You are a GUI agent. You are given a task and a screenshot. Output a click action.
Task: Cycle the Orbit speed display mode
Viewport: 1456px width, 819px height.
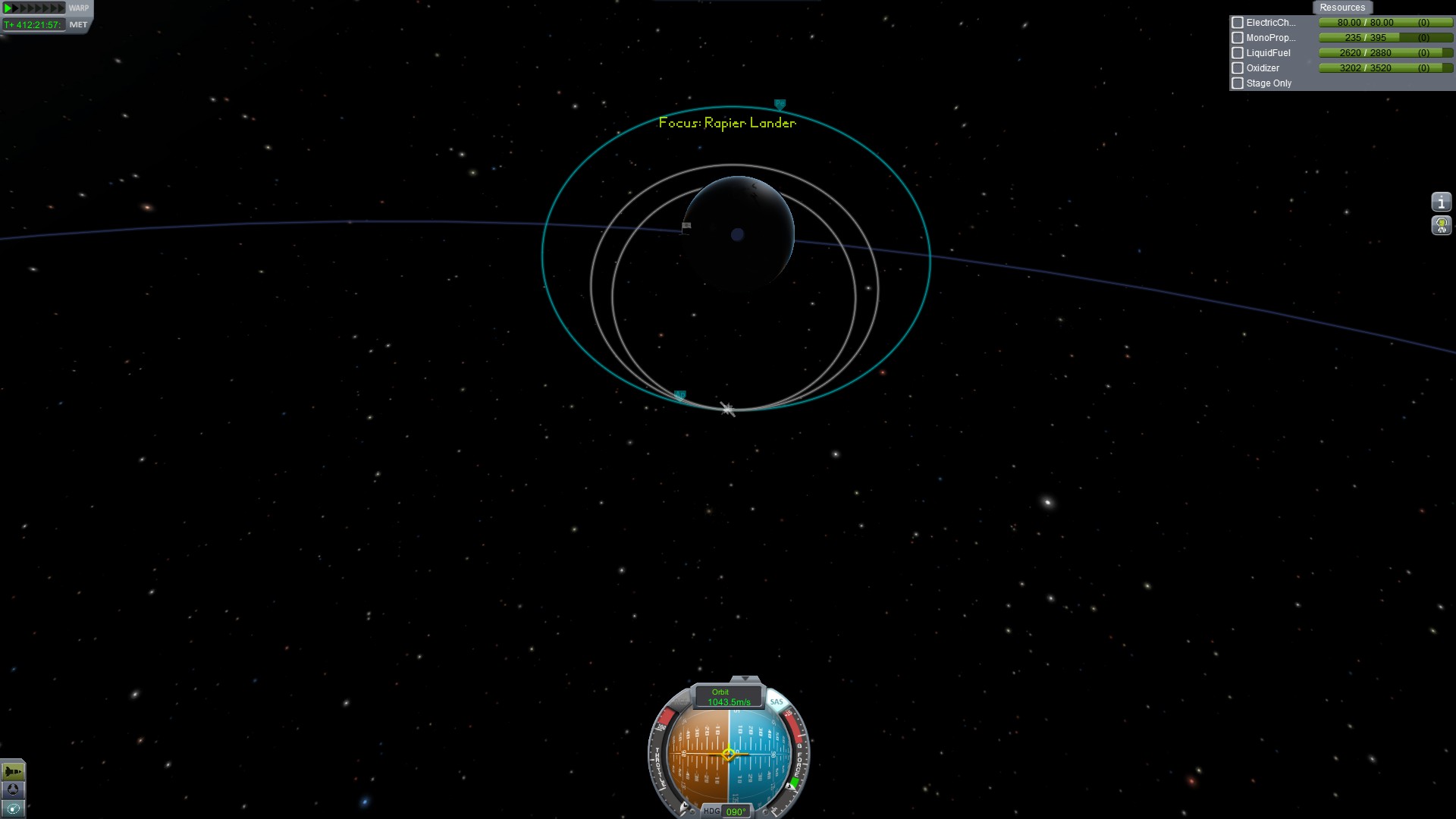[728, 697]
